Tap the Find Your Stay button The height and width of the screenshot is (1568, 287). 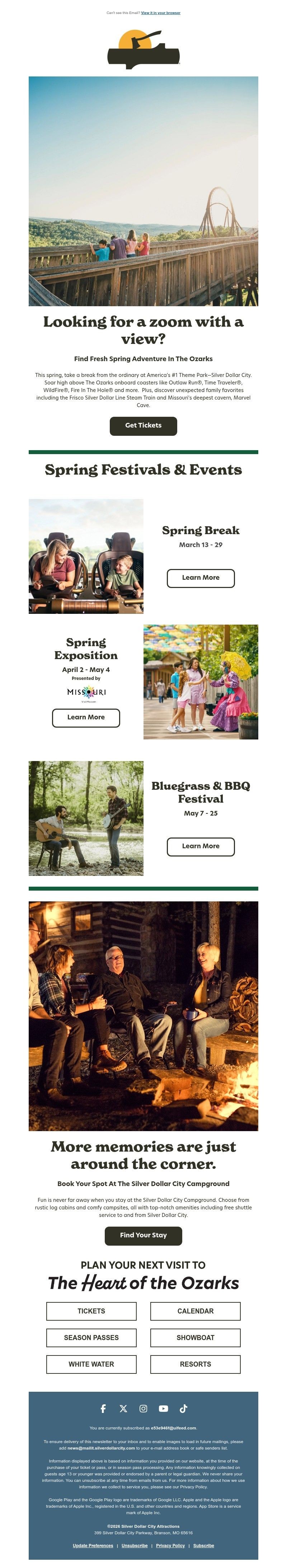coord(143,1235)
